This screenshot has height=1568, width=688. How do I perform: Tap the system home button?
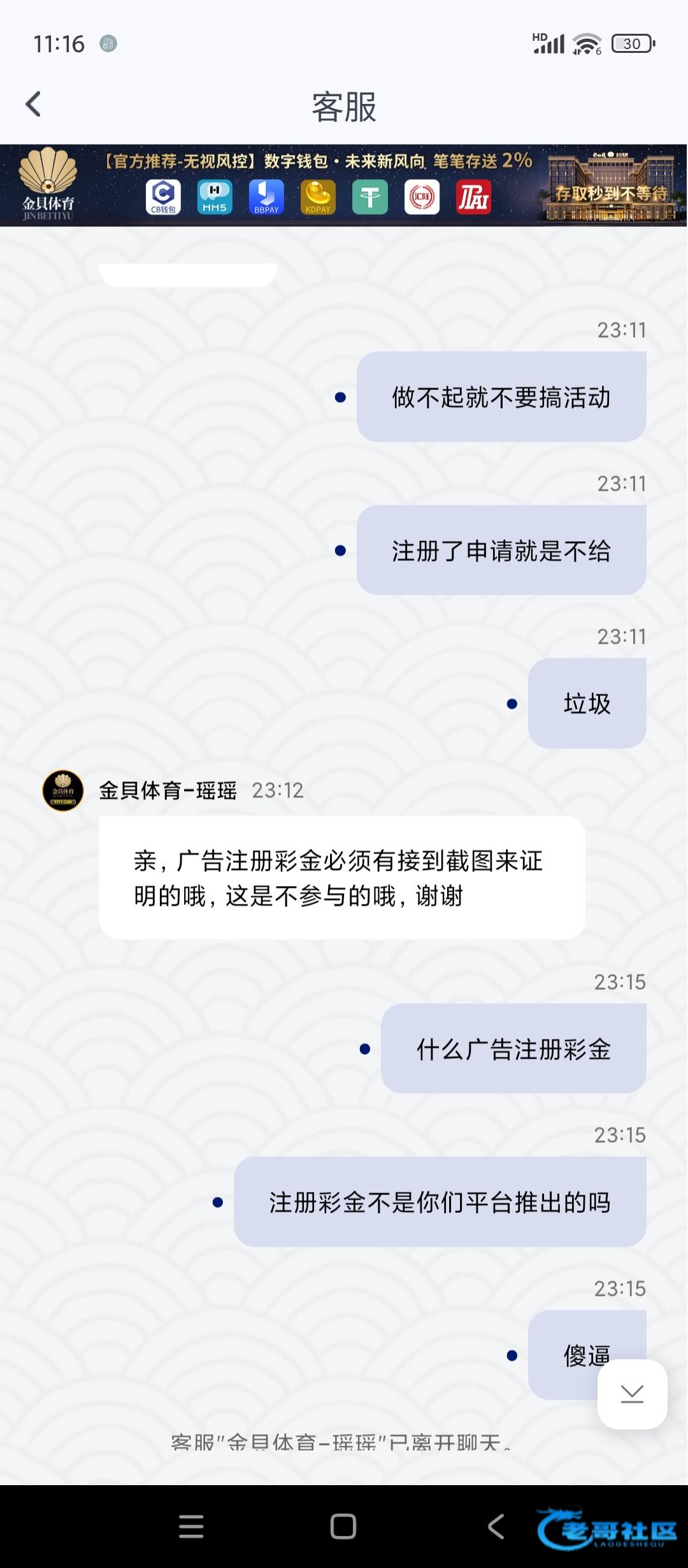pos(343,1527)
